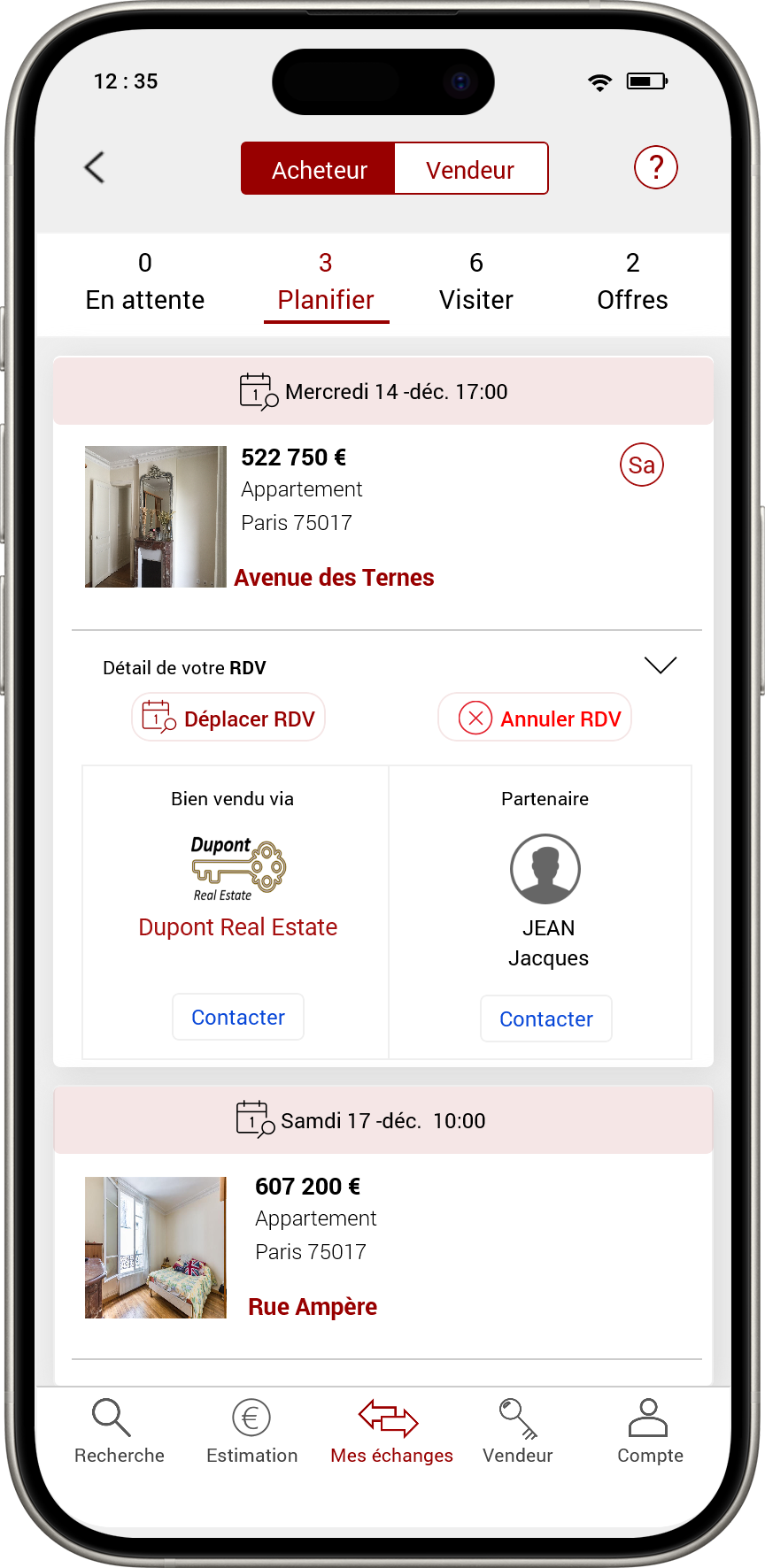Tap the Sa badge on first listing
This screenshot has height=1568, width=765.
(642, 465)
